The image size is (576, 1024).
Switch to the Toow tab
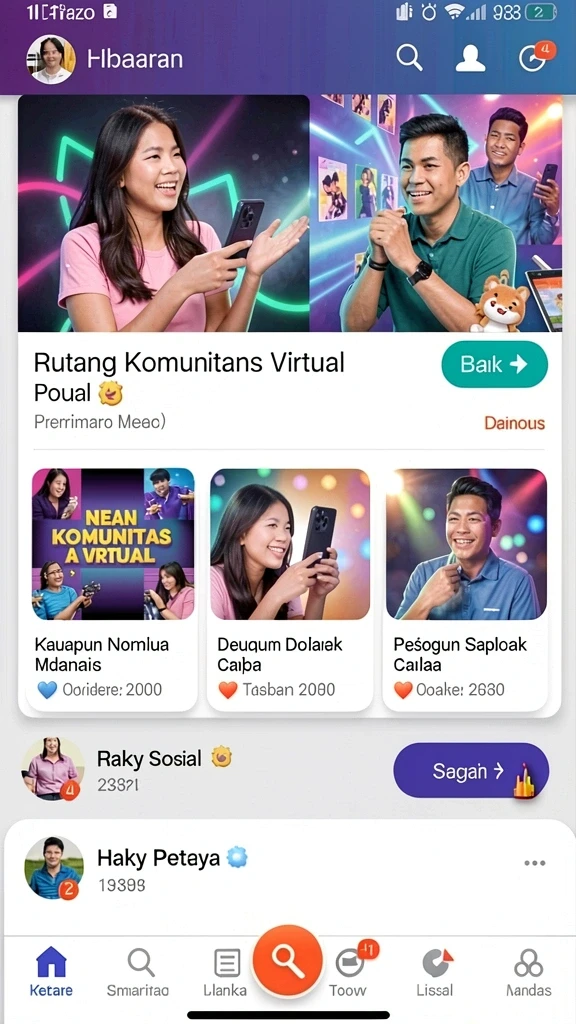click(x=350, y=972)
